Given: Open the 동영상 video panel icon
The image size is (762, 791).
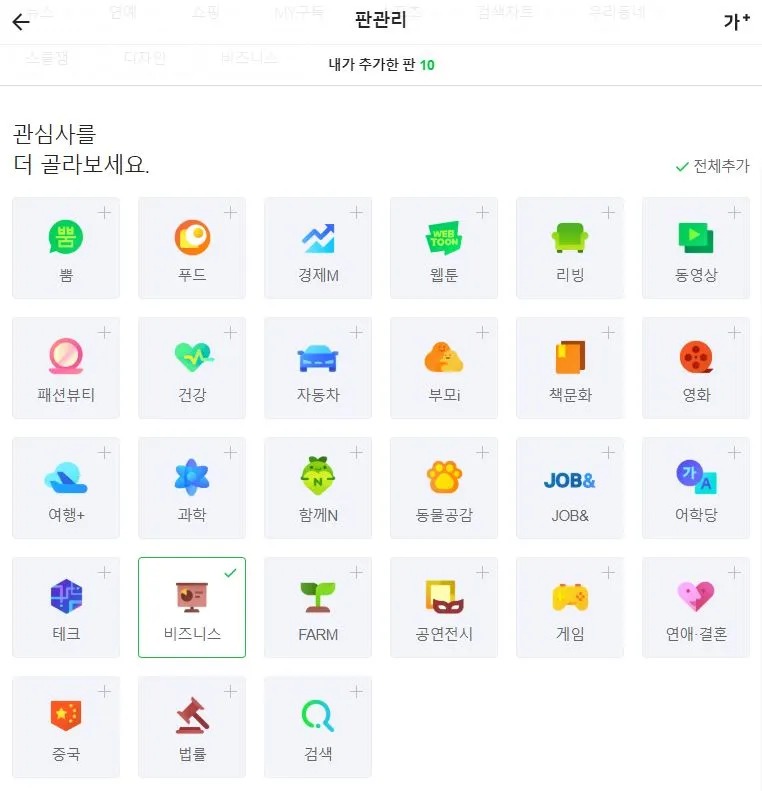Looking at the screenshot, I should pos(696,238).
